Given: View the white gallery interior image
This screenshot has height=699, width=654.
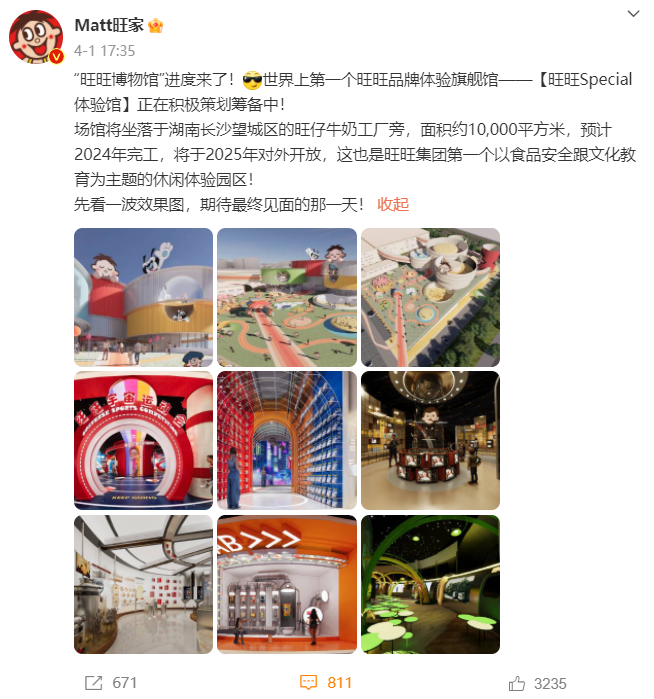Looking at the screenshot, I should click(x=143, y=584).
